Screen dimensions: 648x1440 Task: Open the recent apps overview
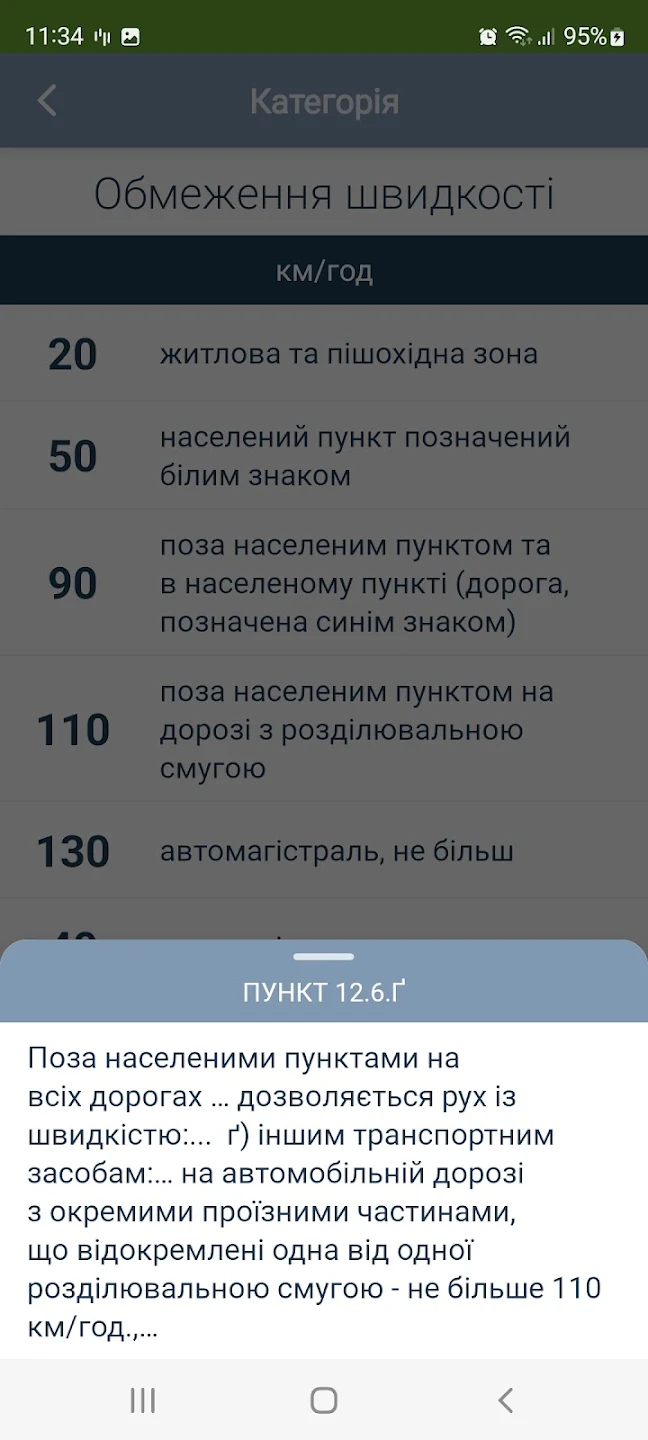pos(143,1400)
